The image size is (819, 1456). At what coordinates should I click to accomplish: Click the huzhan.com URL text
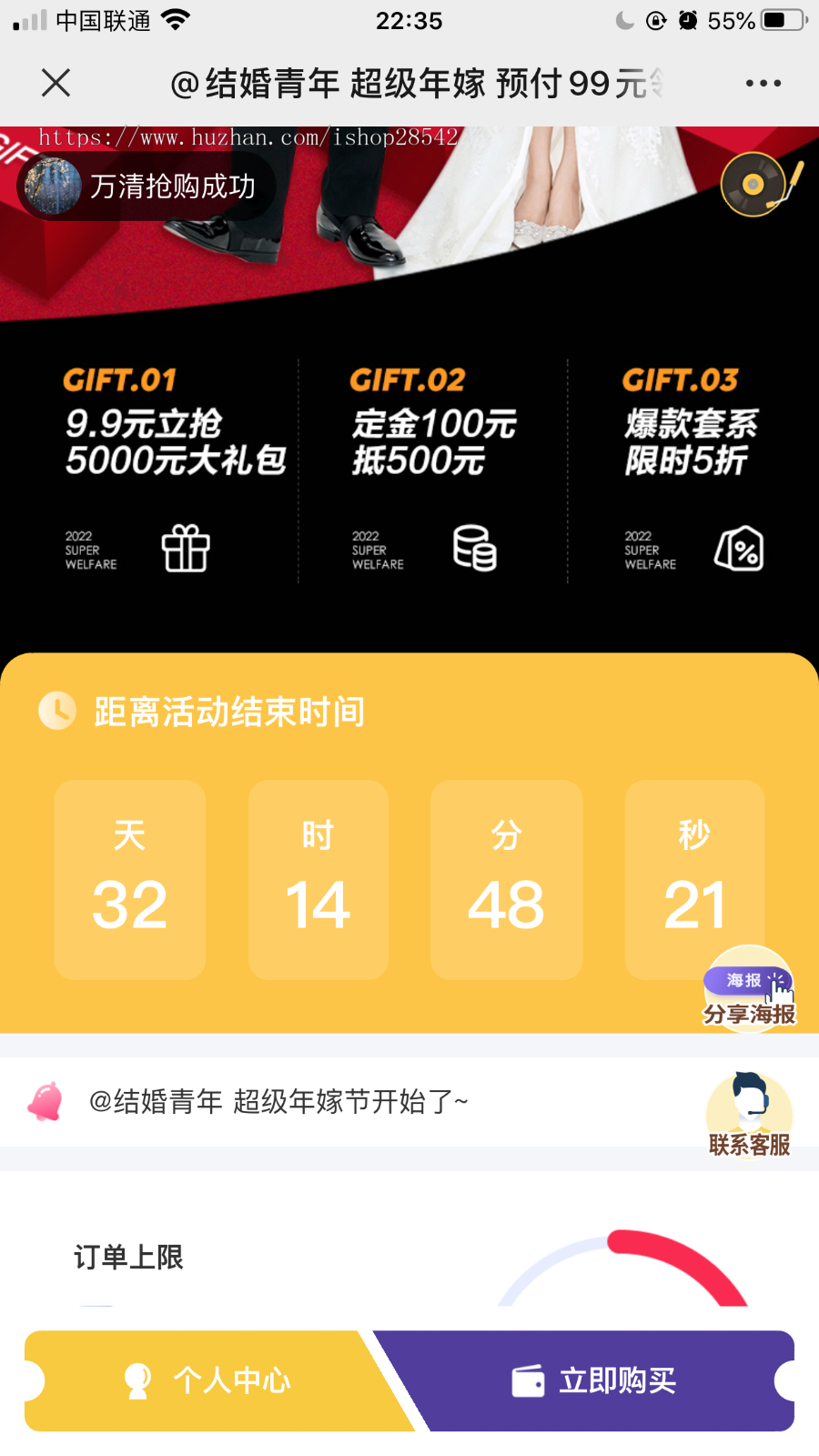pos(246,136)
